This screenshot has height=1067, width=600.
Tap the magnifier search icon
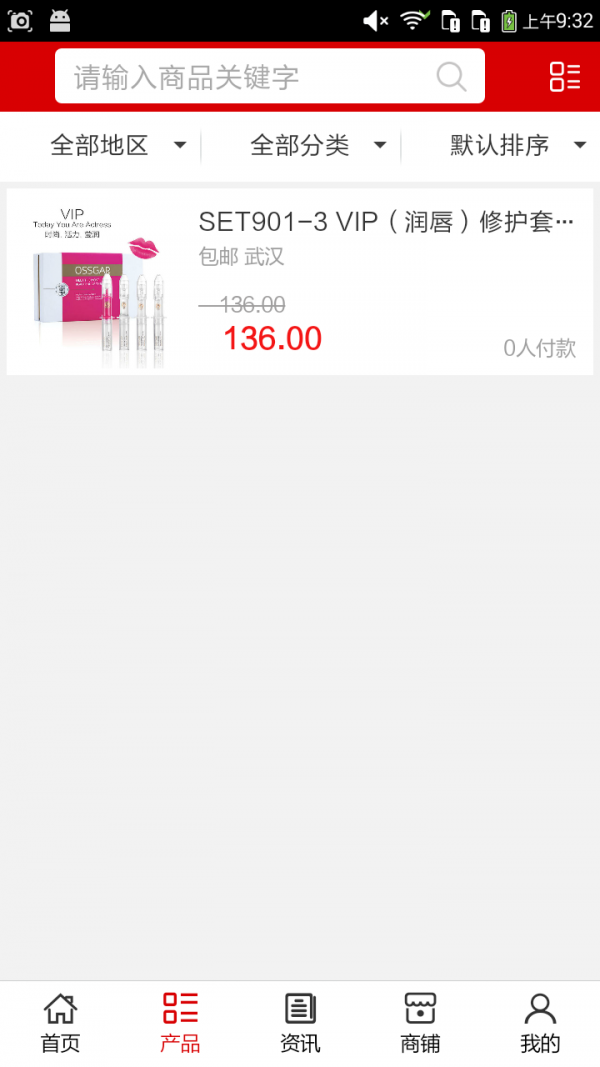(451, 77)
